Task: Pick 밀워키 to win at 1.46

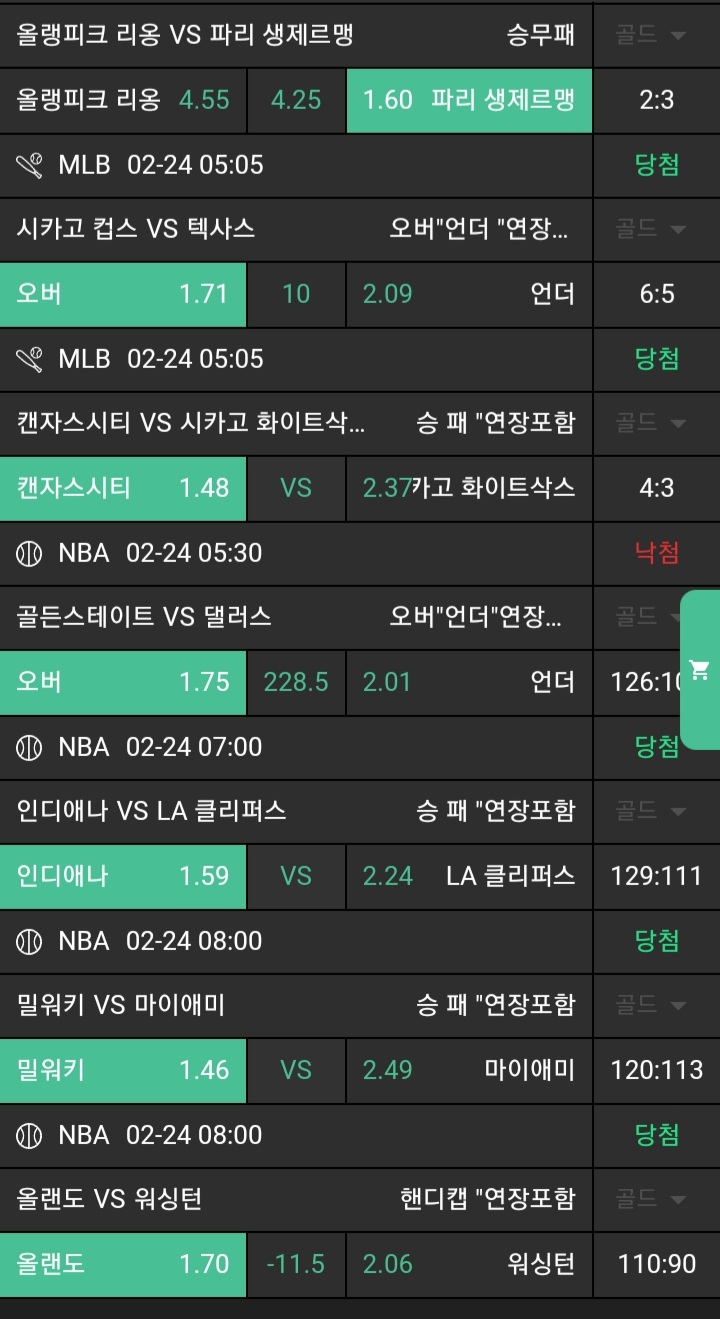Action: pyautogui.click(x=123, y=1070)
